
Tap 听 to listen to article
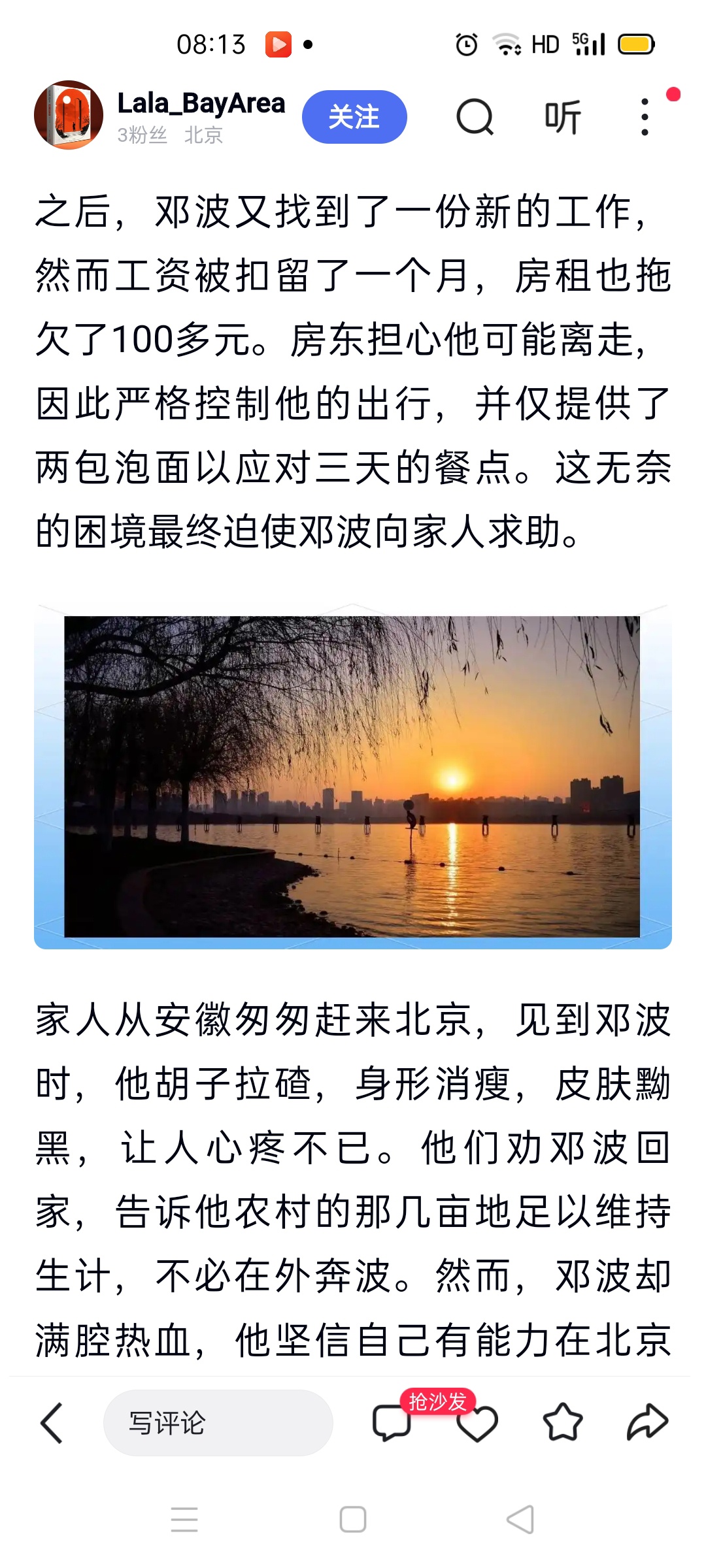tap(562, 117)
